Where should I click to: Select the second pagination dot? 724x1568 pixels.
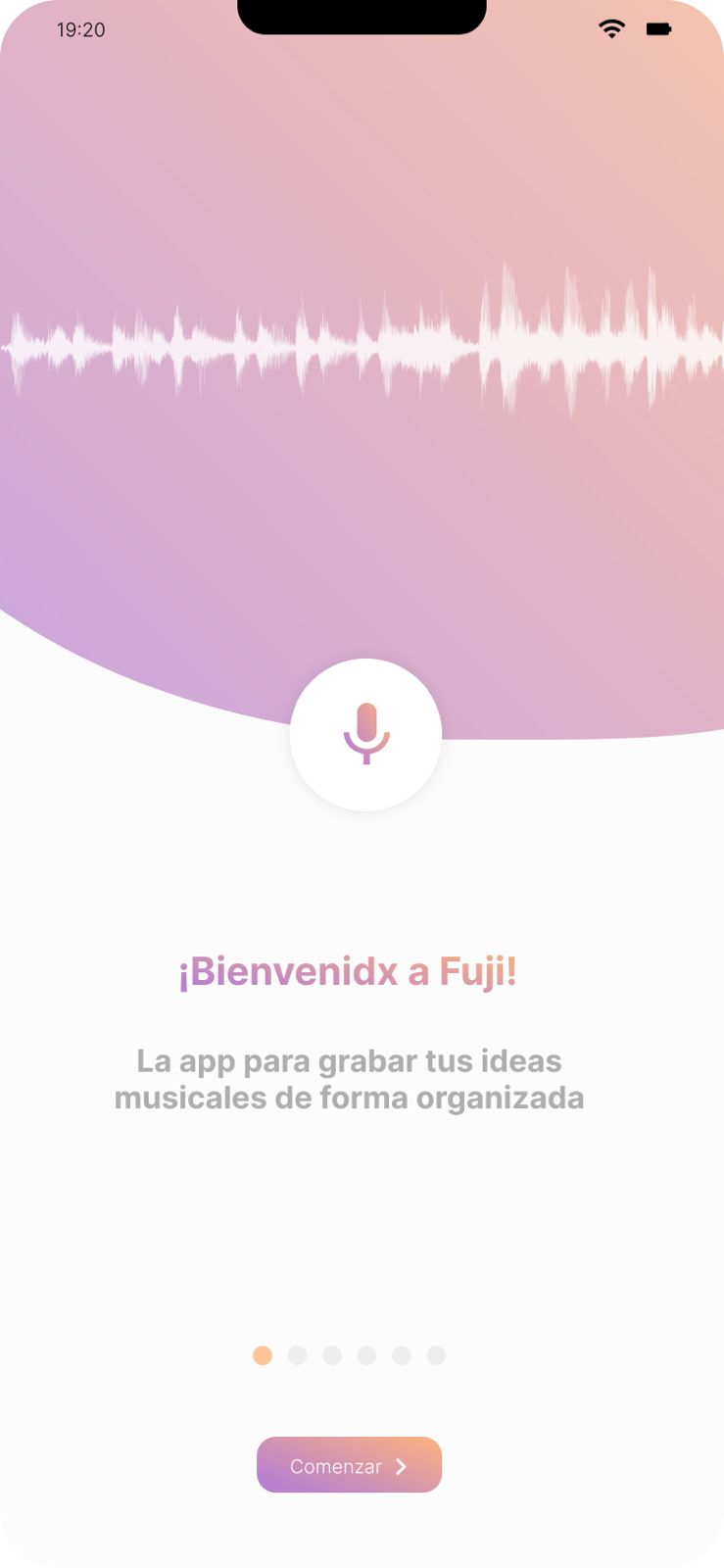click(x=297, y=1355)
